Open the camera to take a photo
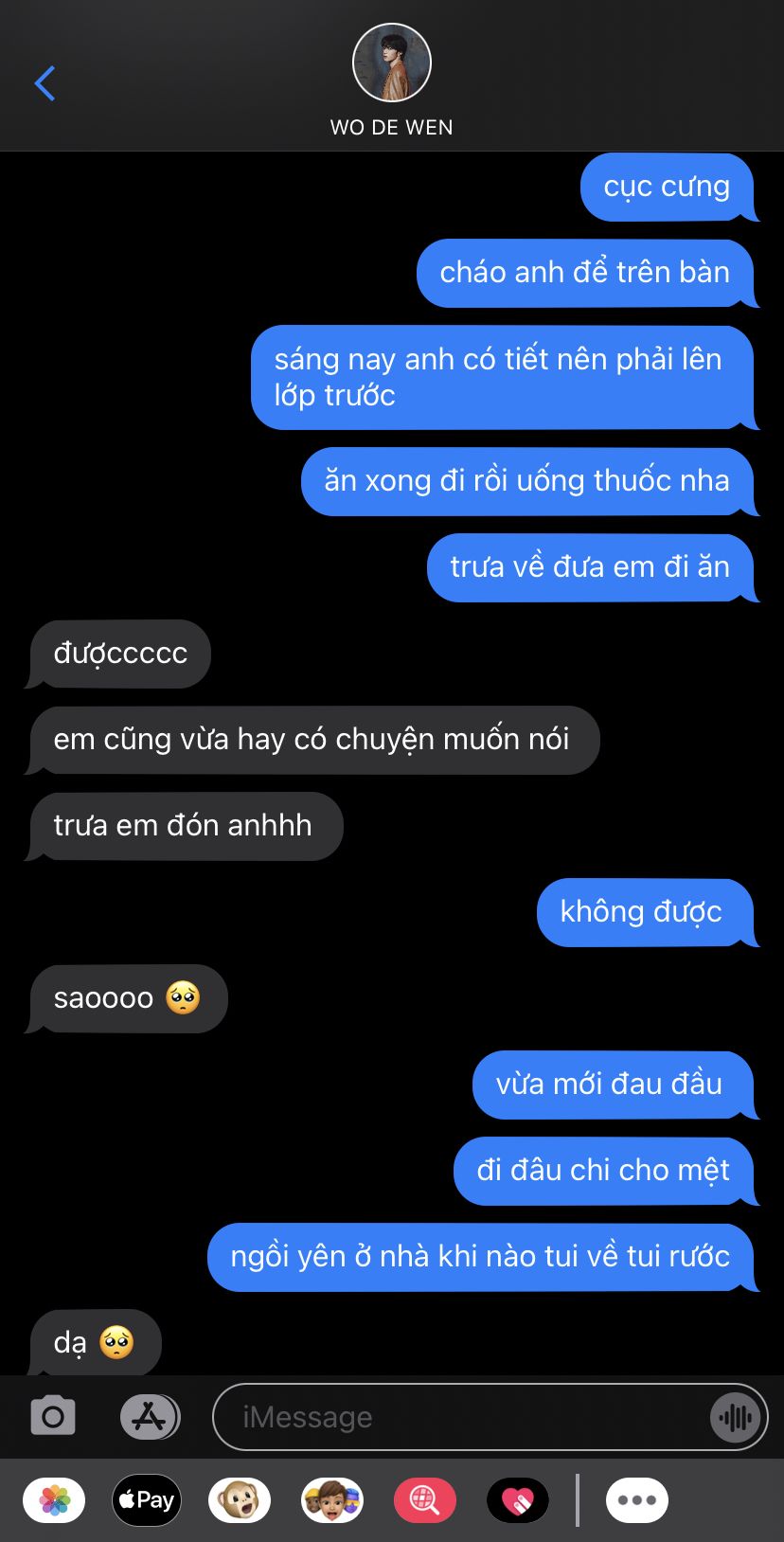784x1542 pixels. tap(53, 1417)
